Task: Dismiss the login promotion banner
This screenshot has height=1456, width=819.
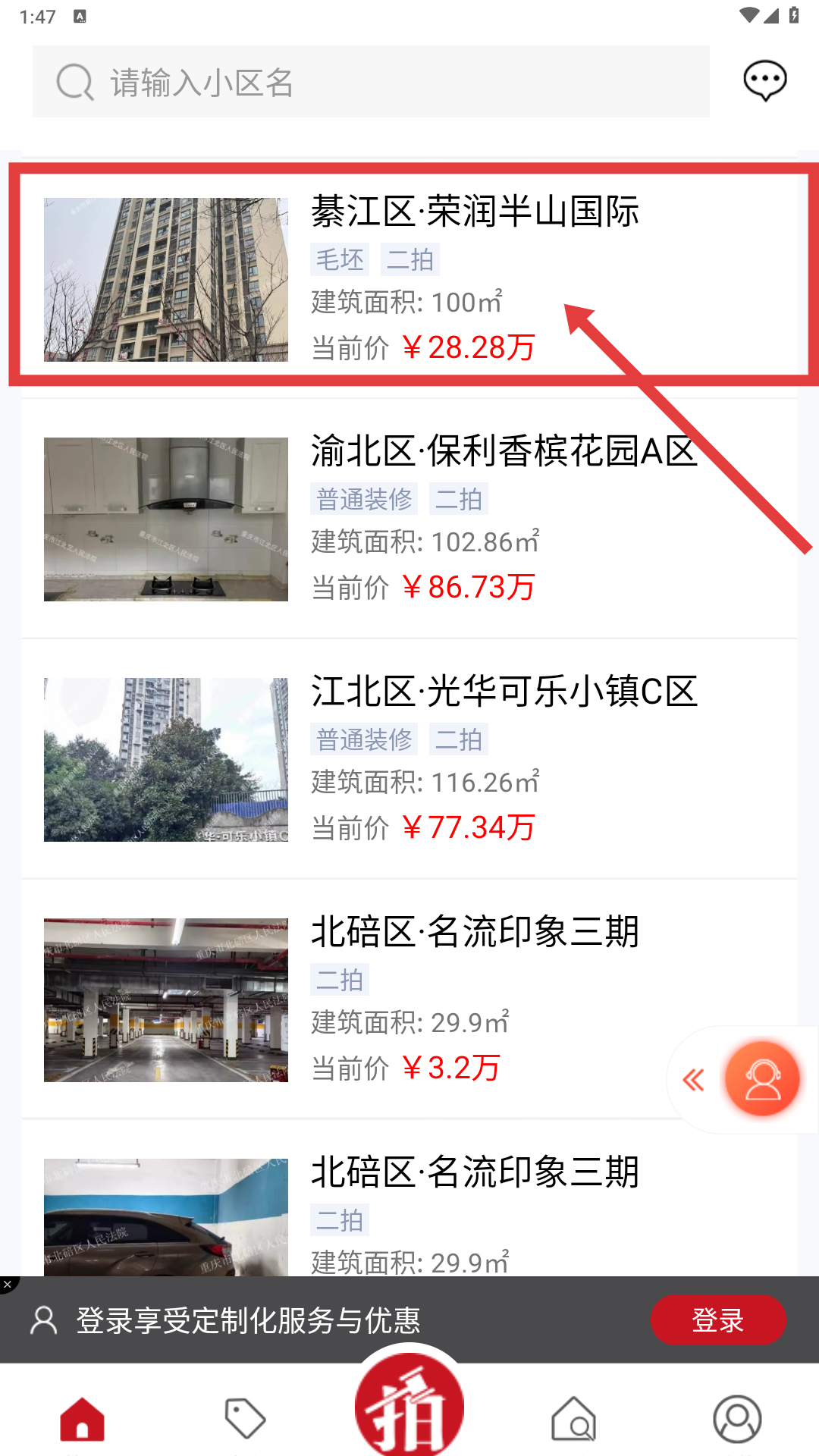Action: (8, 1284)
